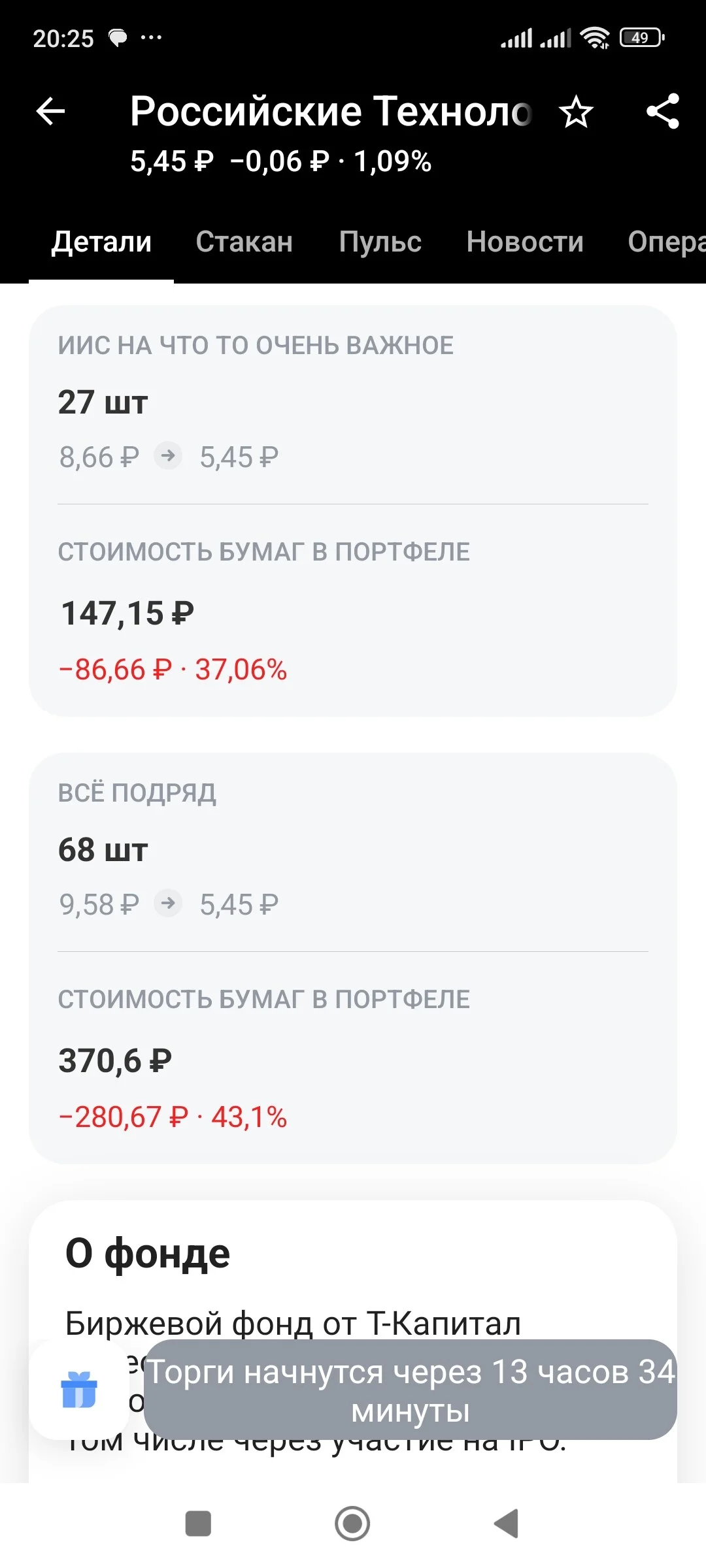Add the fund to favorites with the star
This screenshot has width=706, height=1568.
[x=576, y=112]
